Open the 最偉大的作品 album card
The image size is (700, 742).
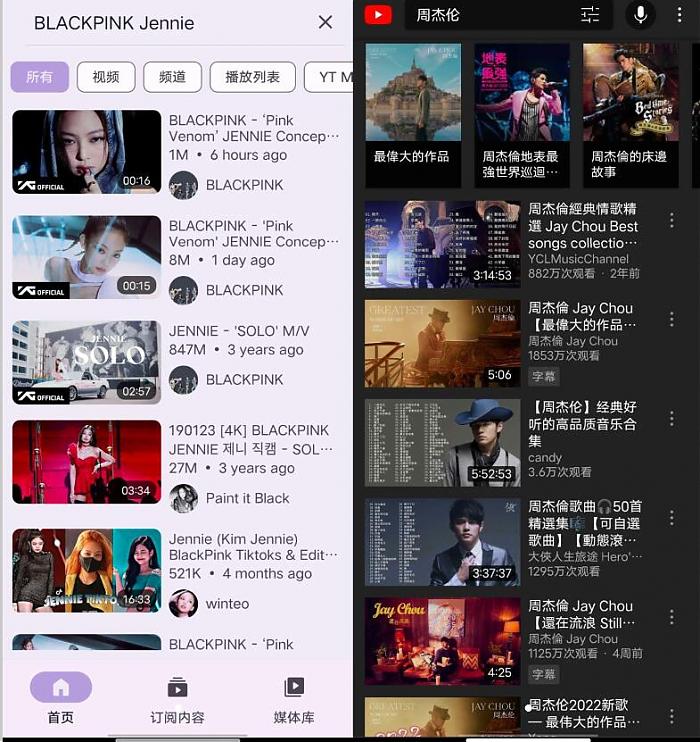click(413, 115)
